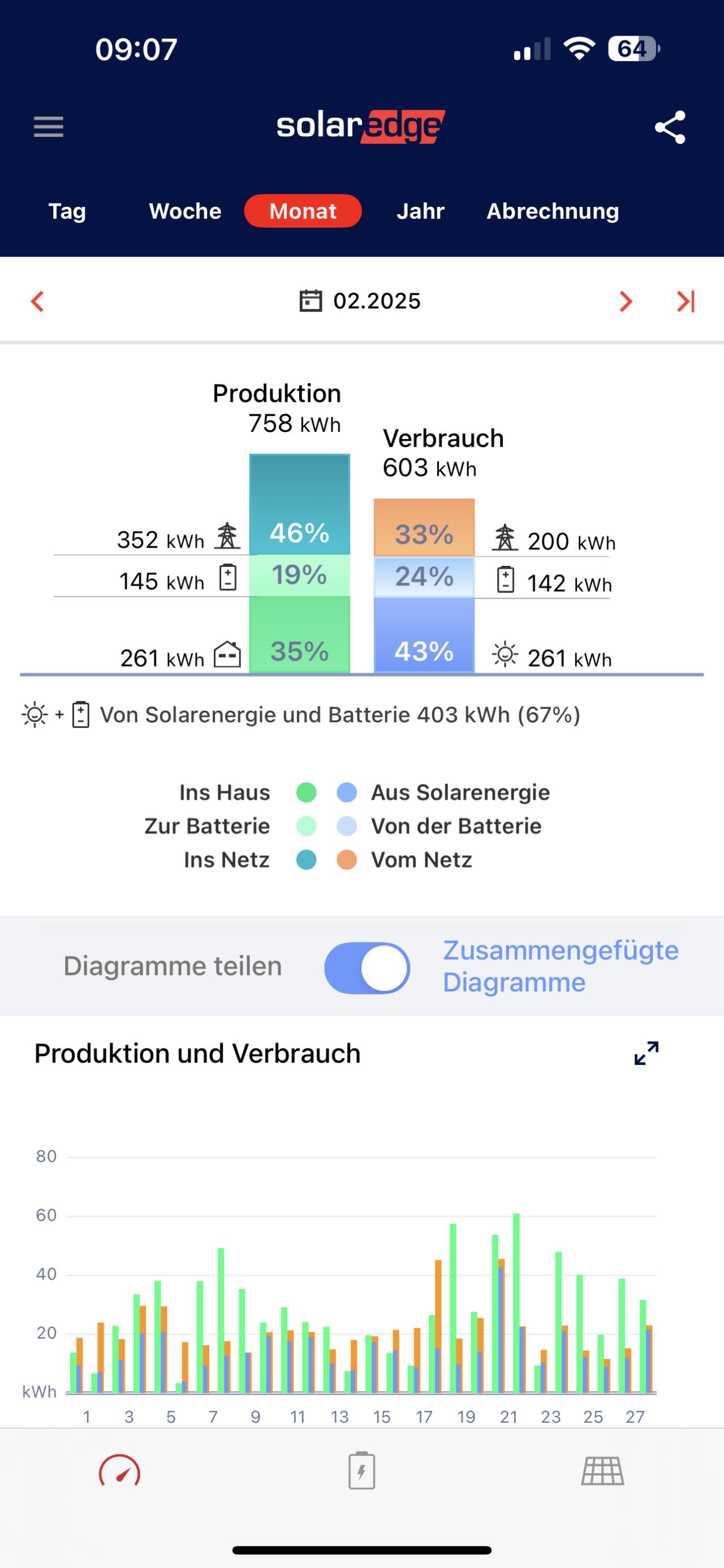Viewport: 724px width, 1568px height.
Task: Go to the next month
Action: [x=626, y=301]
